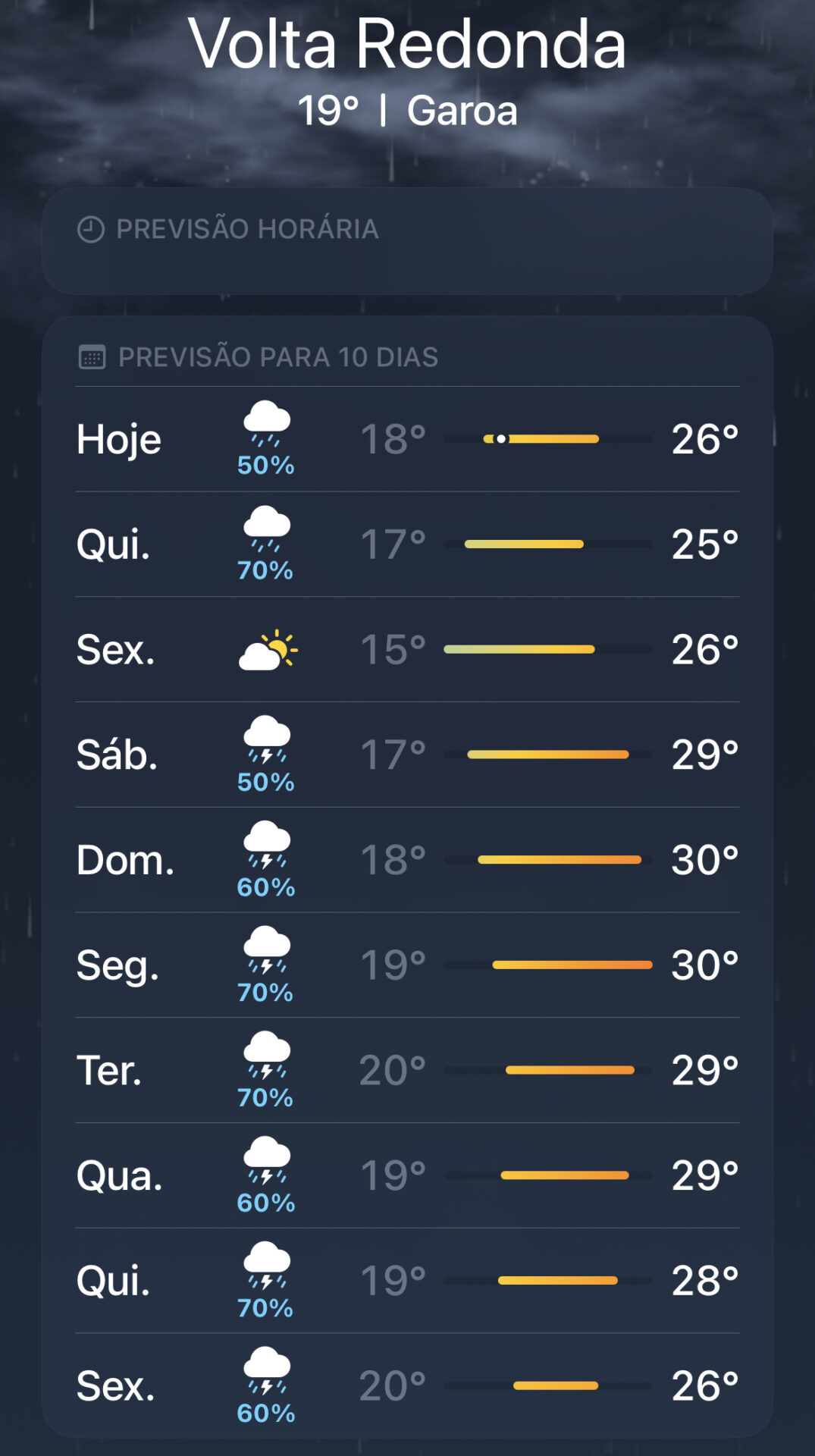Select the Seg. forecast row
The width and height of the screenshot is (815, 1456).
407,965
